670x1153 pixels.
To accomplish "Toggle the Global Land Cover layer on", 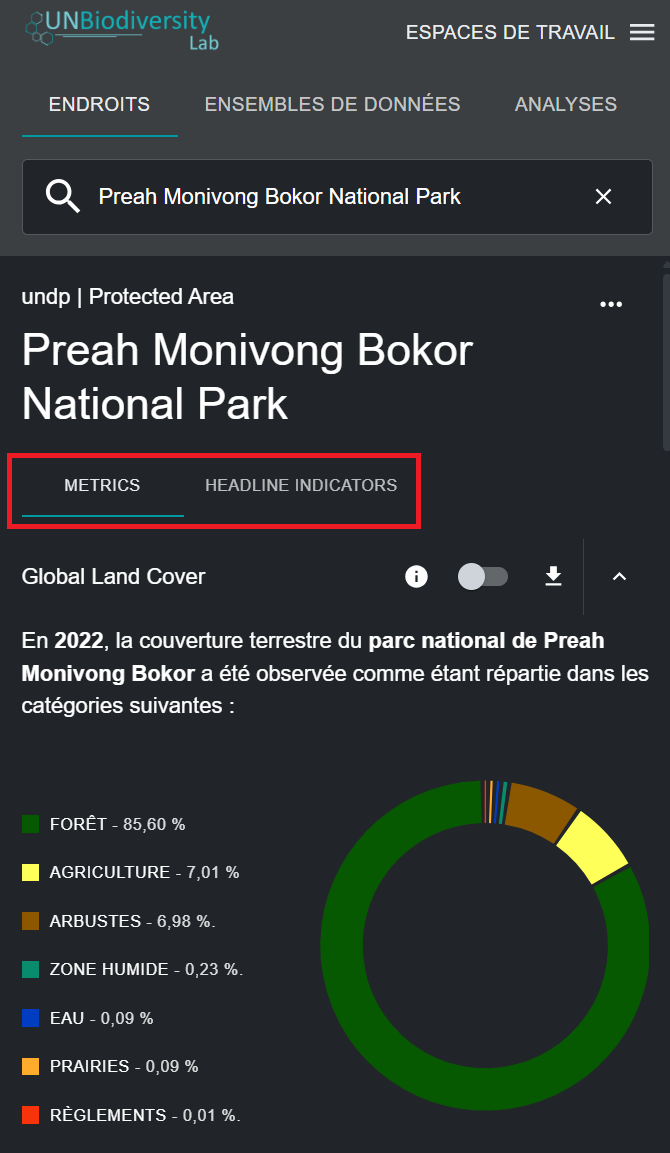I will 483,576.
